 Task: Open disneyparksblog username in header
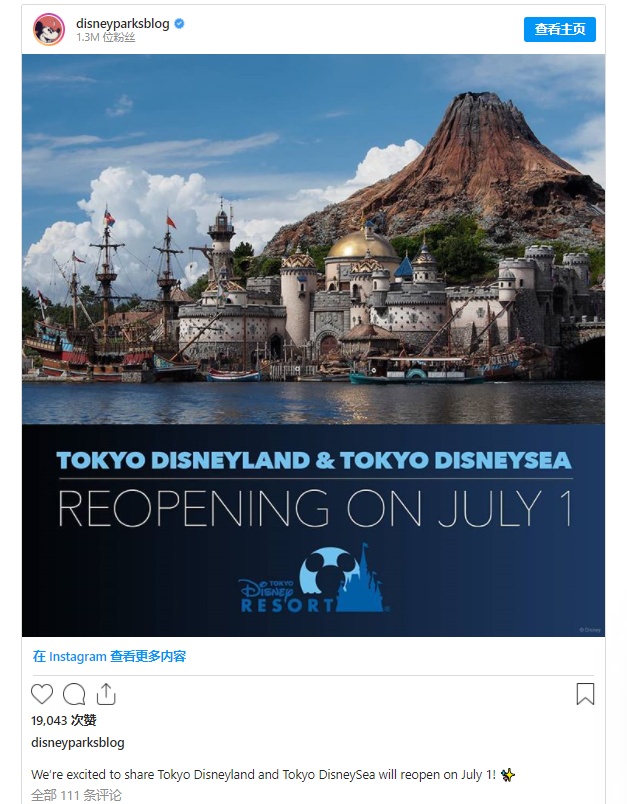123,22
